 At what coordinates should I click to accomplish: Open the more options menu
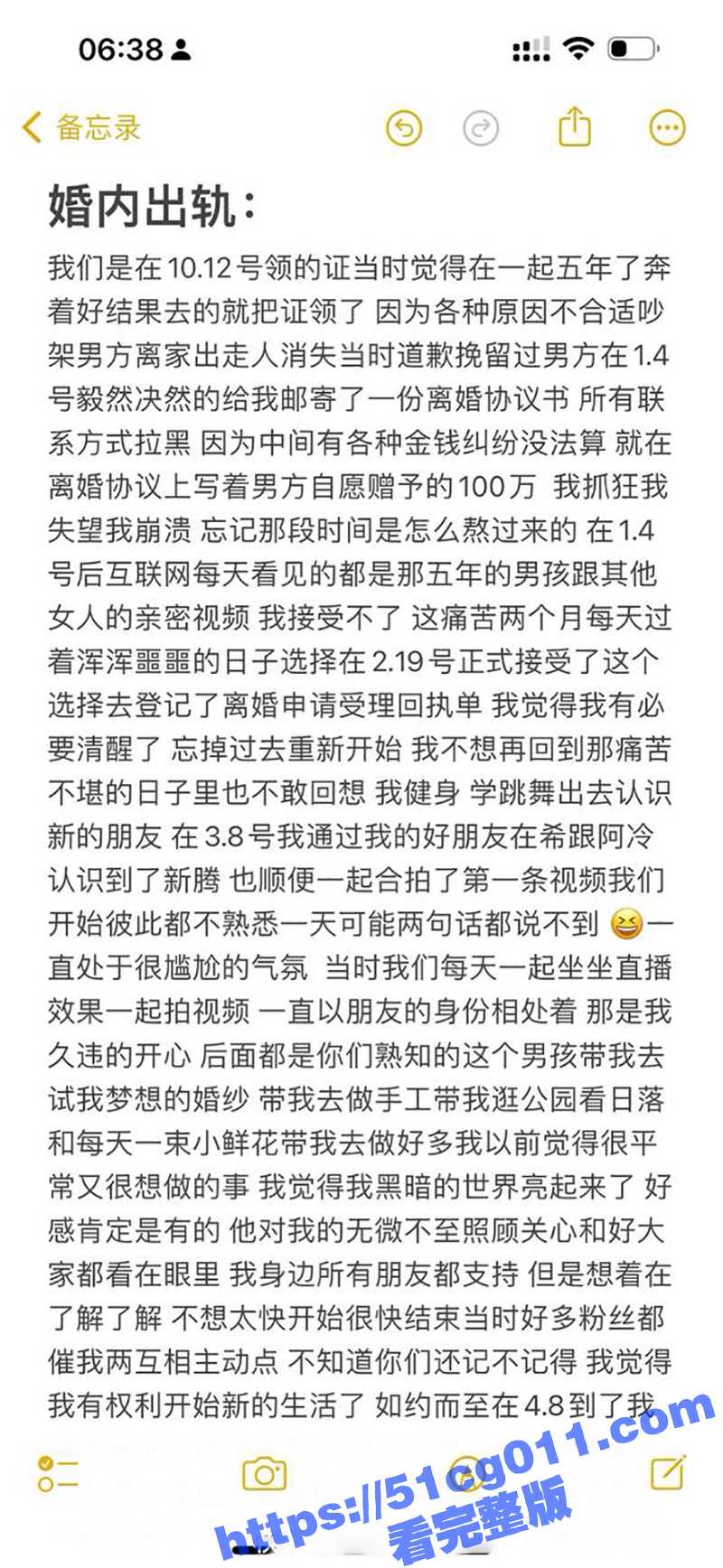(x=668, y=128)
